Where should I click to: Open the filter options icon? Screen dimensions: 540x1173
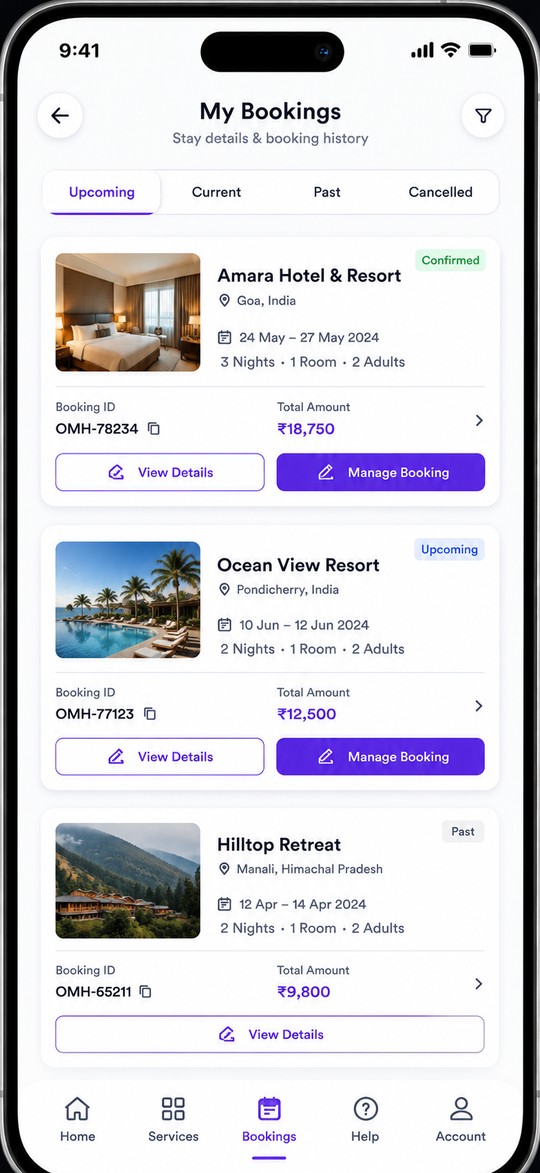pyautogui.click(x=483, y=116)
